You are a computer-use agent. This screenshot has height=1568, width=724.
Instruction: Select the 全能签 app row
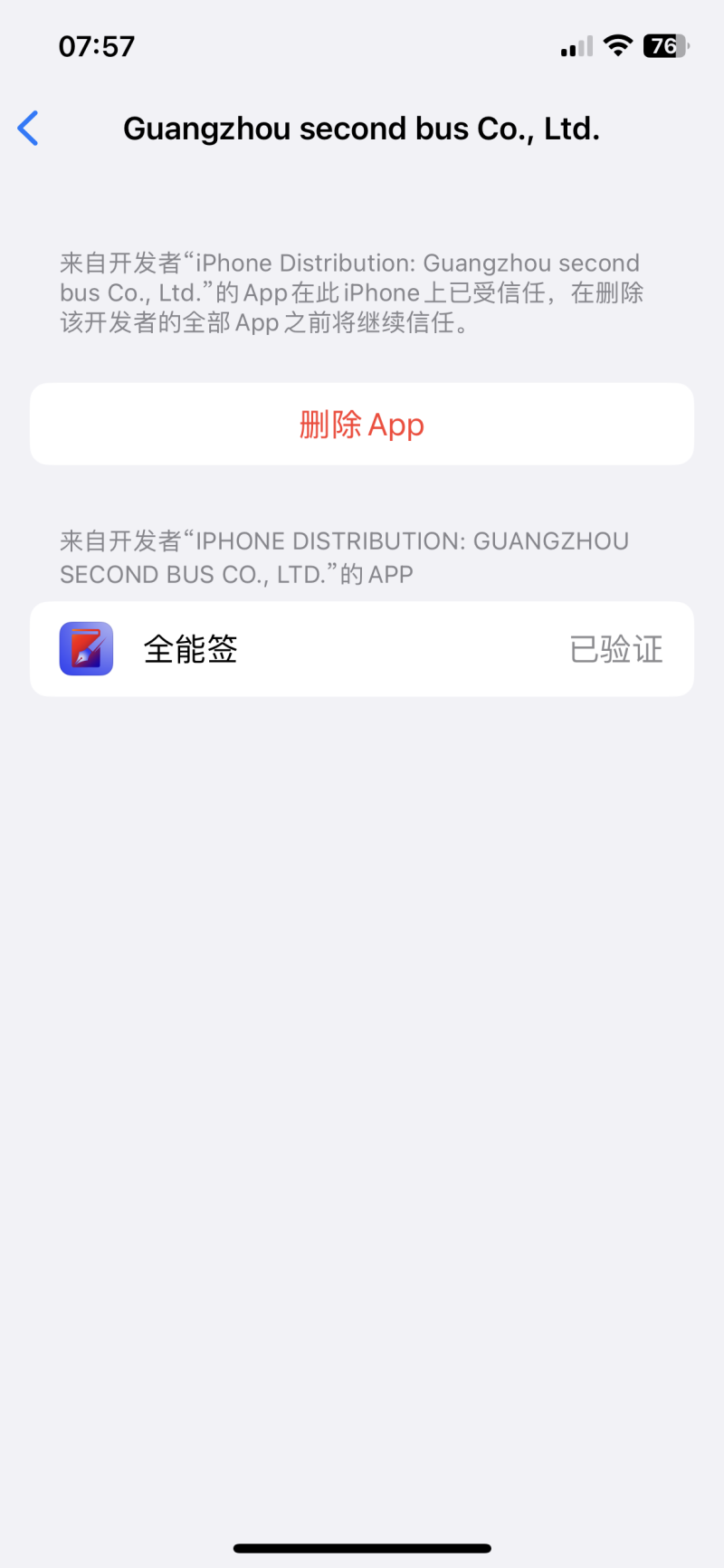(x=362, y=649)
